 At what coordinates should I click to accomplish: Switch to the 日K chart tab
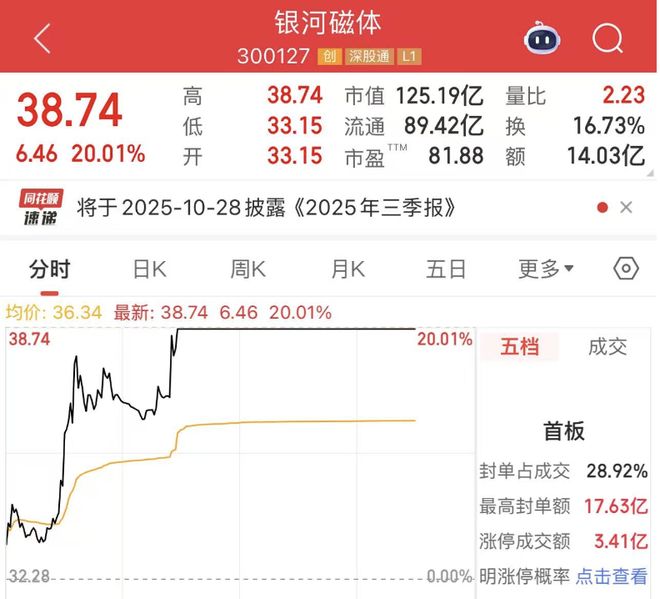pyautogui.click(x=150, y=268)
